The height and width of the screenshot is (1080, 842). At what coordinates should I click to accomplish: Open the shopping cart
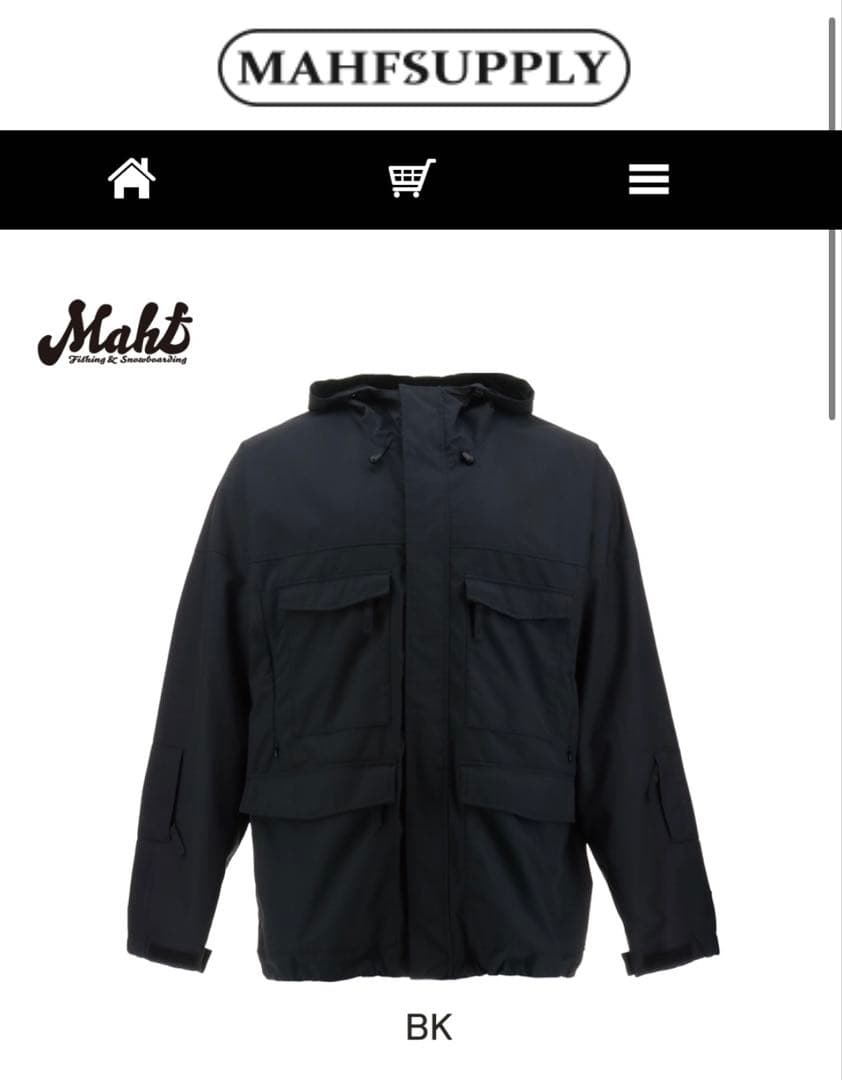[x=411, y=179]
